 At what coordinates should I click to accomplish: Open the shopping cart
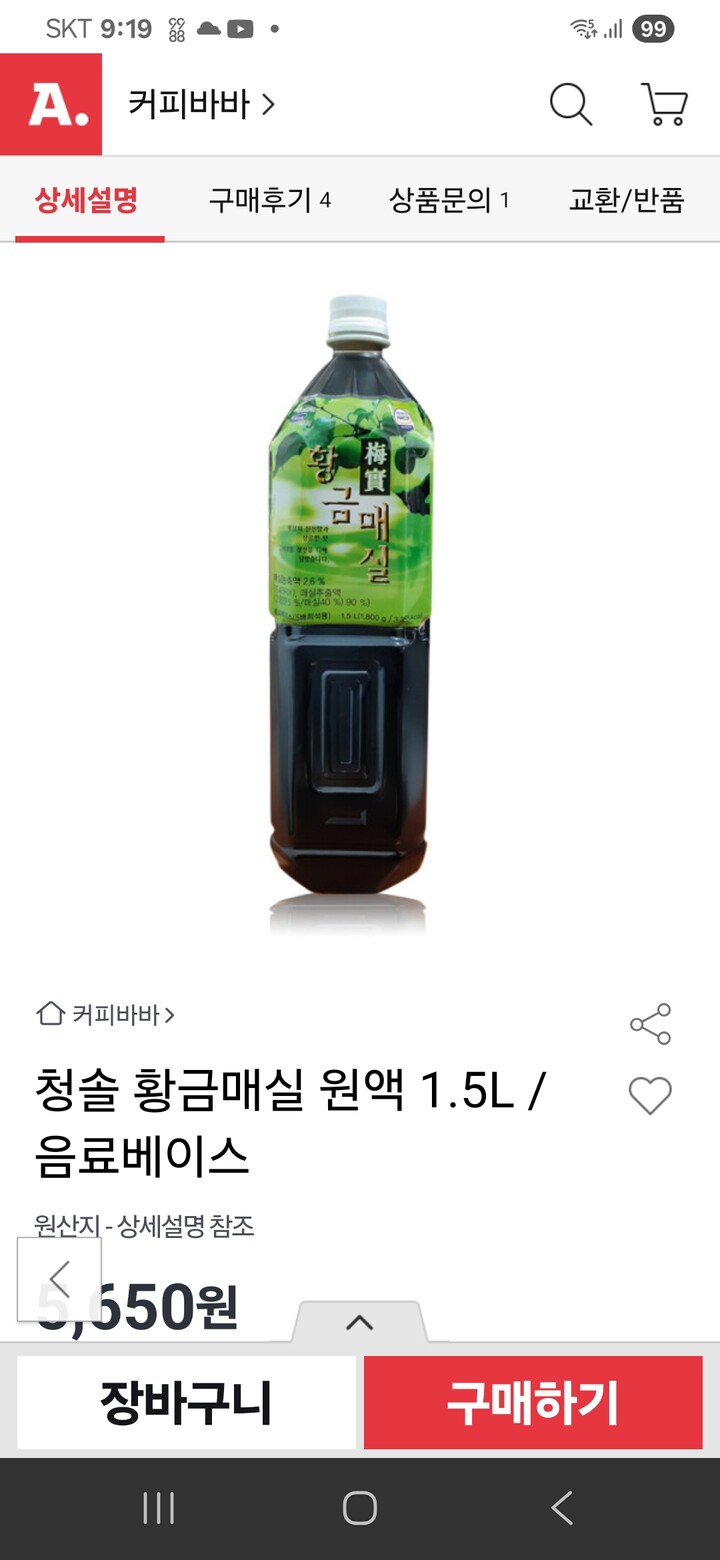(662, 104)
